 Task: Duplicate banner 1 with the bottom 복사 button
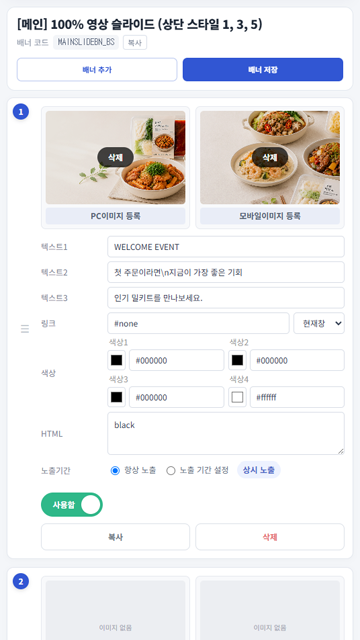click(116, 537)
